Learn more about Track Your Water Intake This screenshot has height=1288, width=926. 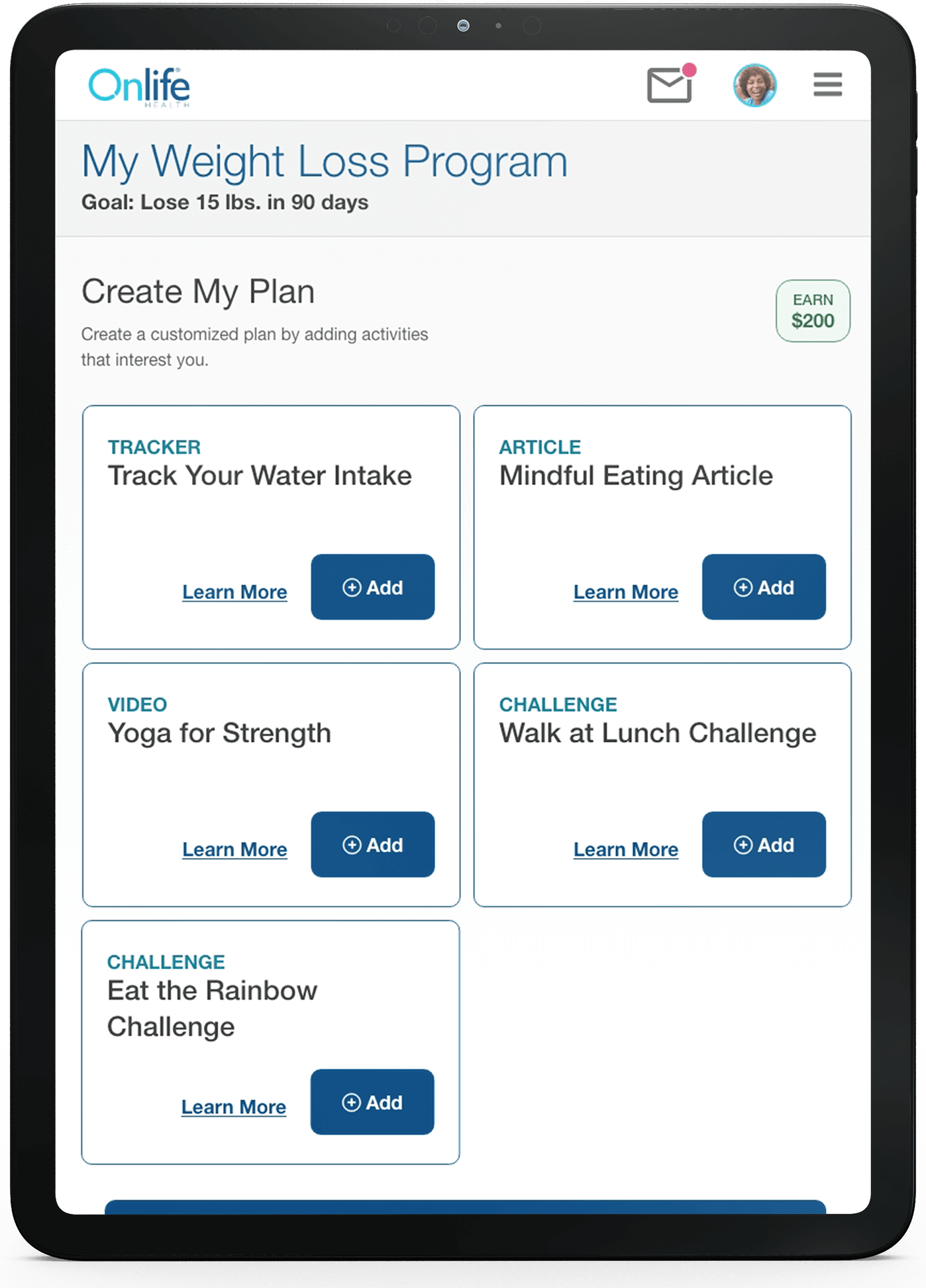234,592
